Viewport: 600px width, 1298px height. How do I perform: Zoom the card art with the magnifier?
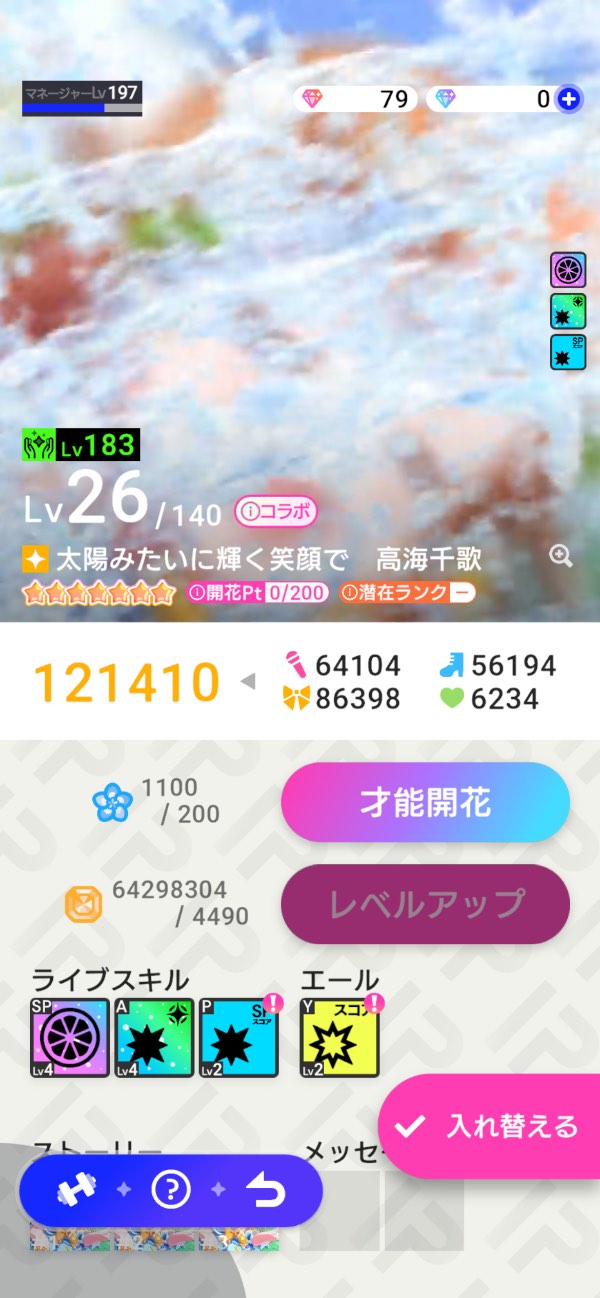[x=561, y=556]
